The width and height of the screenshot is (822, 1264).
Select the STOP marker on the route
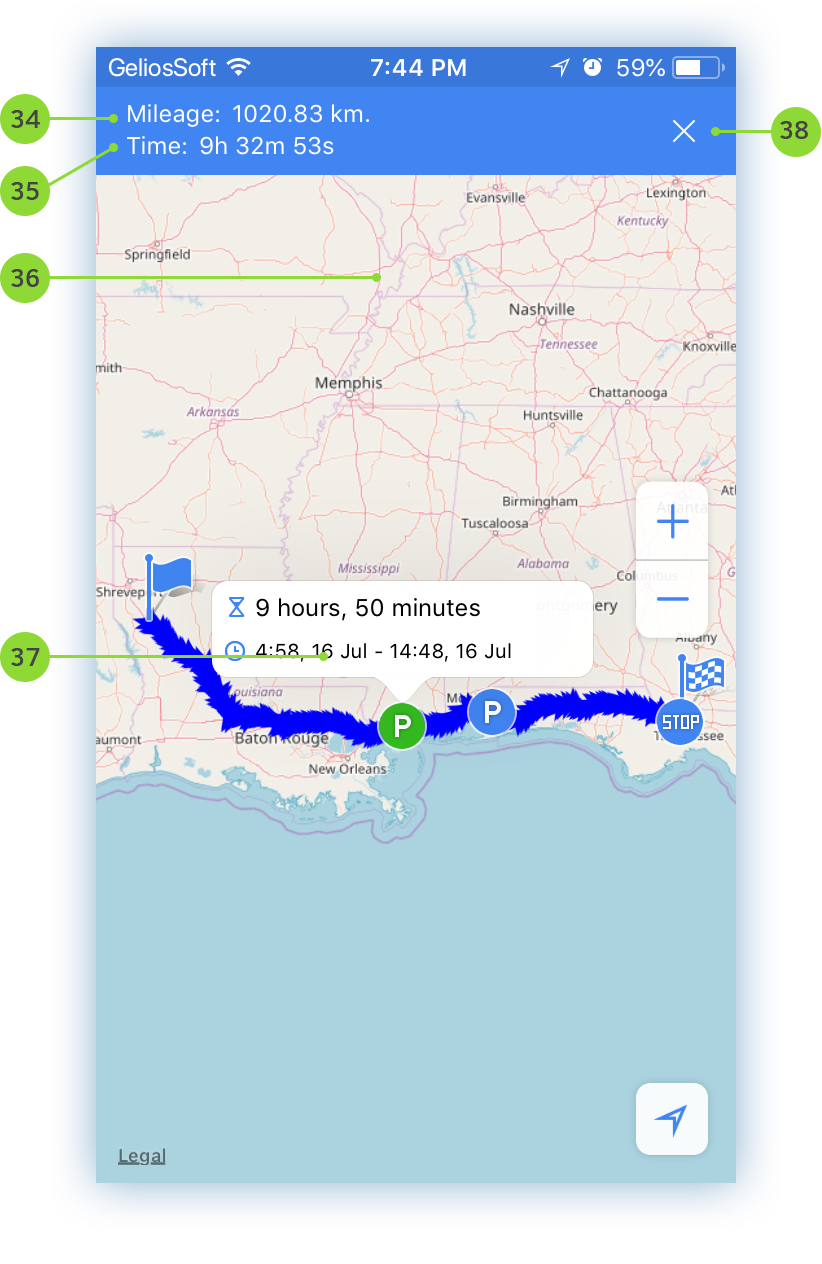coord(680,721)
